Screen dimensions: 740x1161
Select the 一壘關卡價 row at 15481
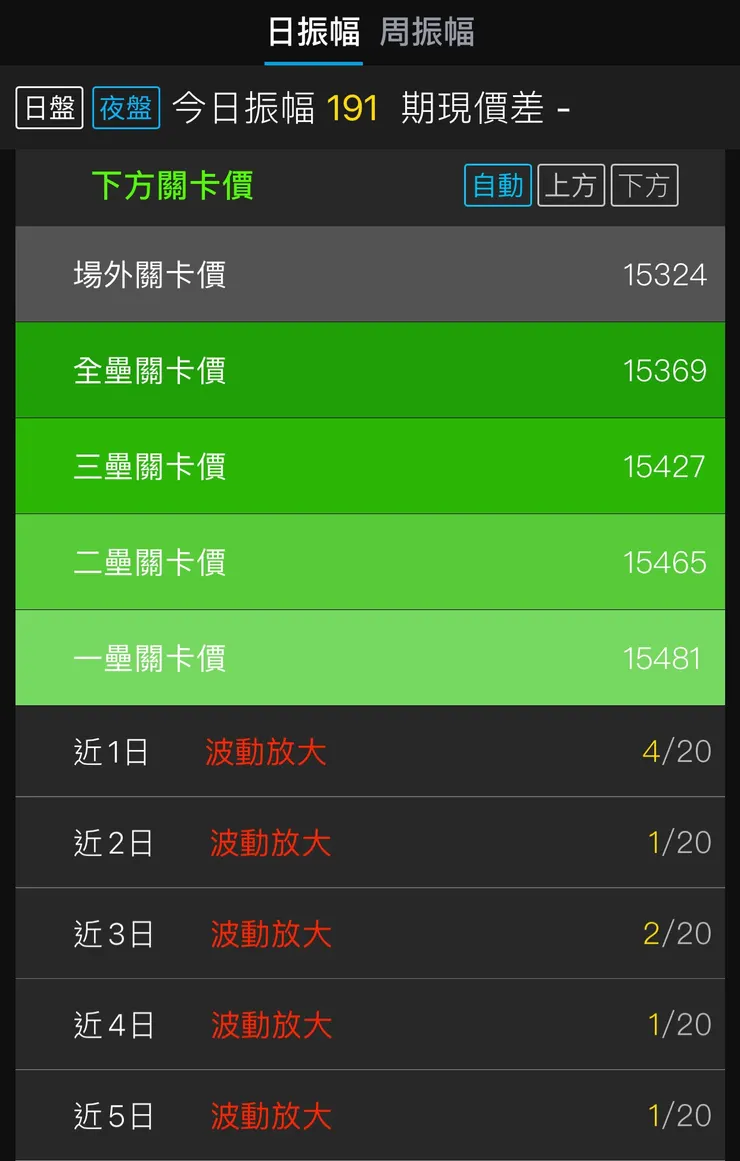tap(370, 658)
